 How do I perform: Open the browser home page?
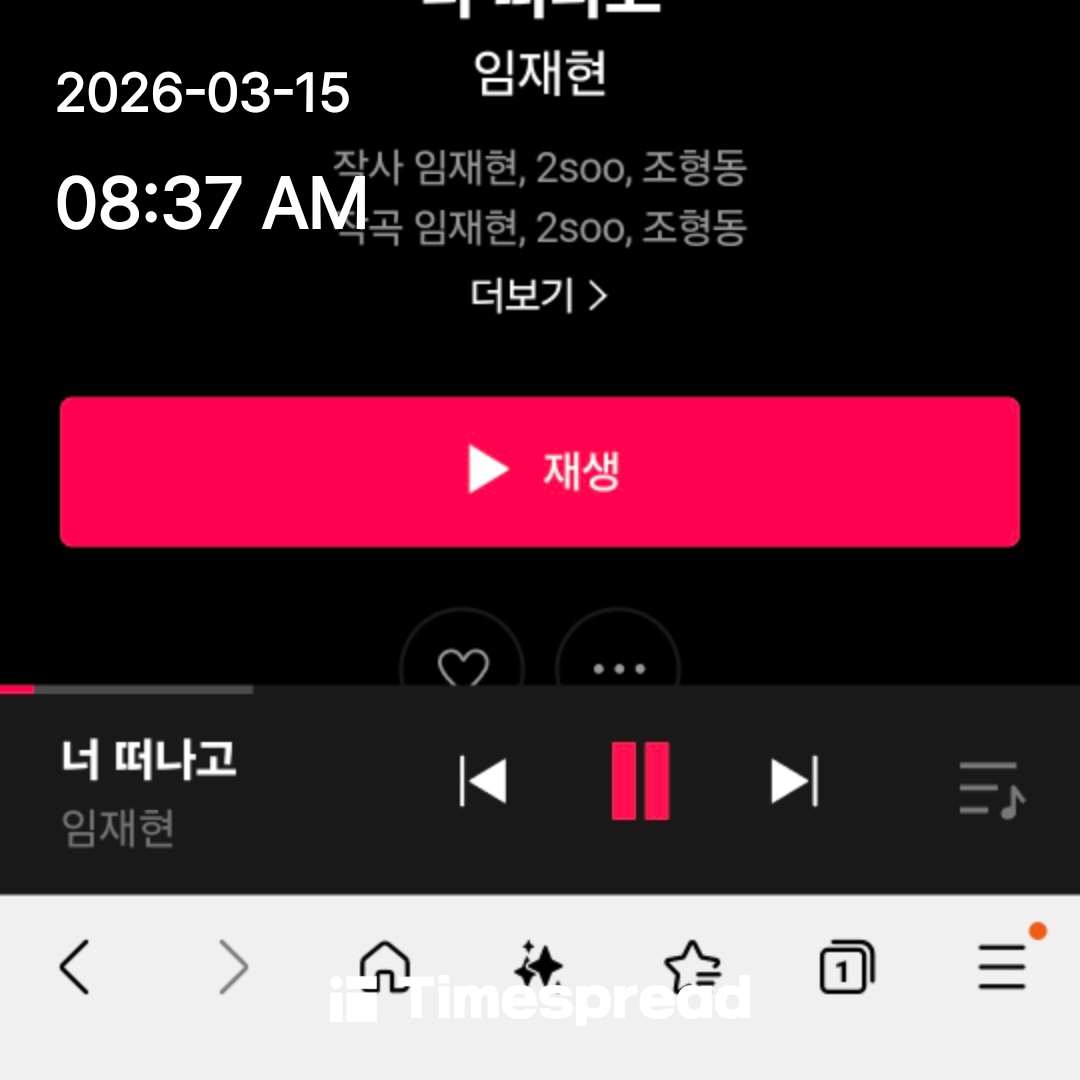385,968
